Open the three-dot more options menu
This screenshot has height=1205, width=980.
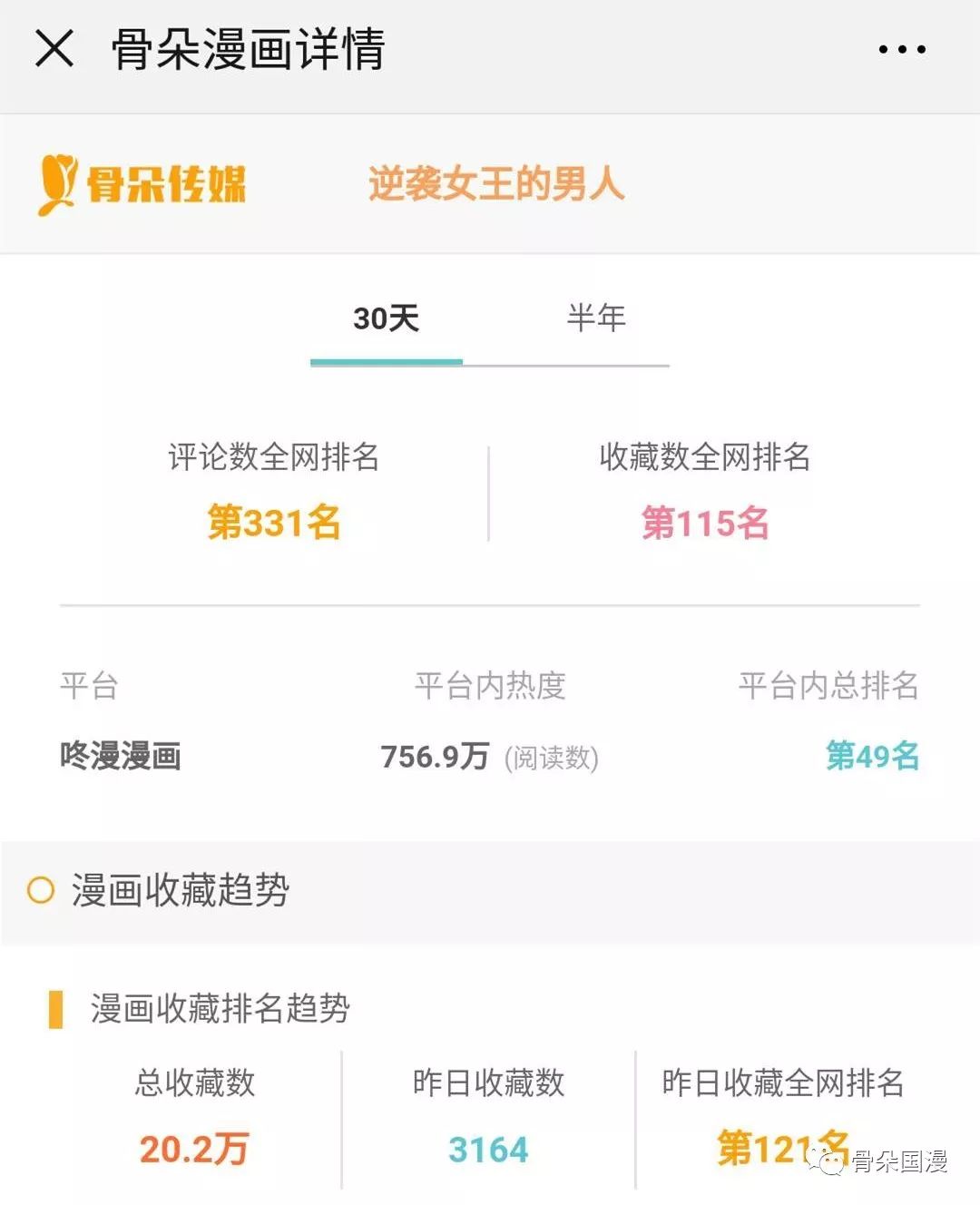tap(900, 50)
